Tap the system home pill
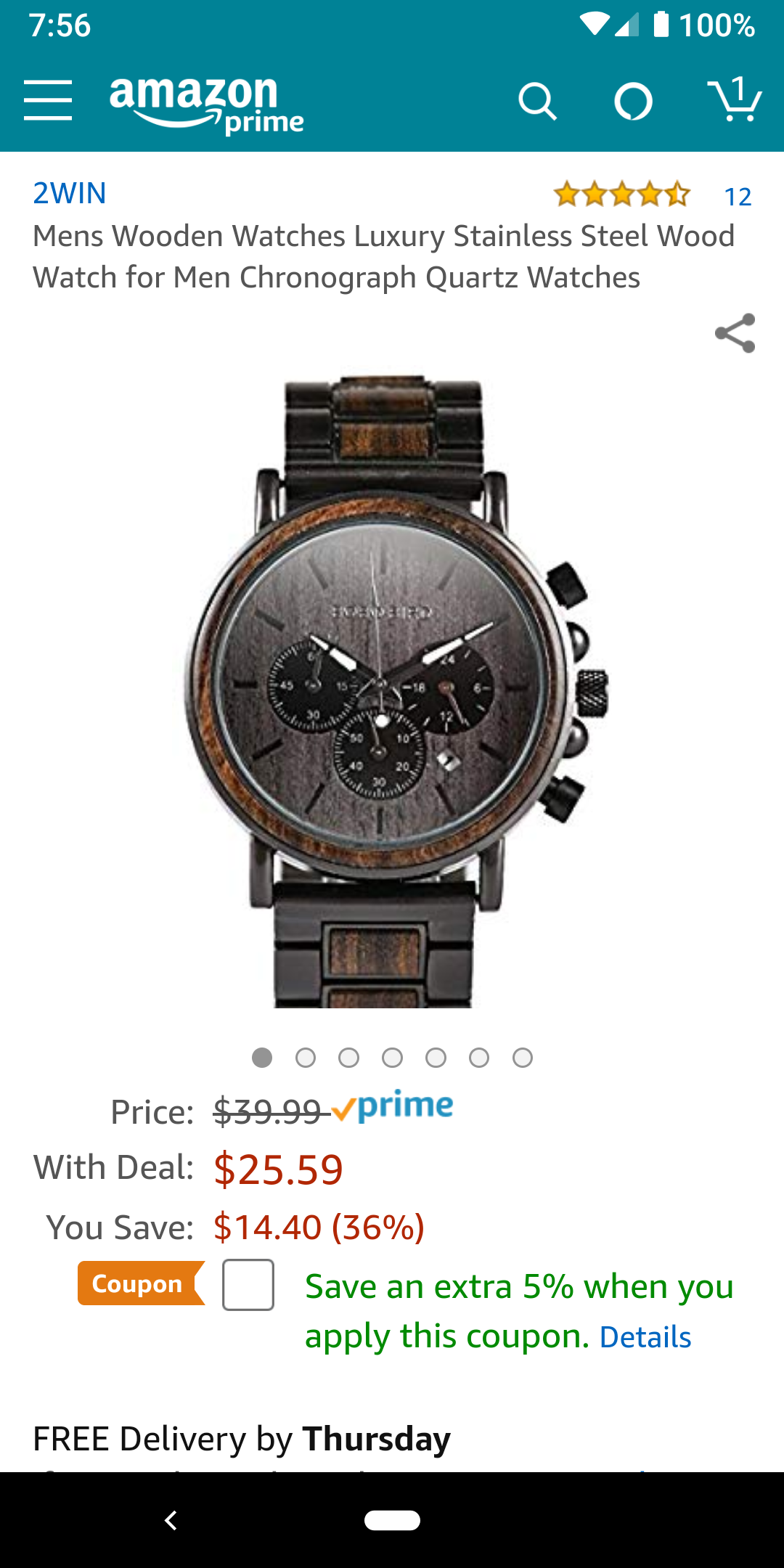 tap(392, 1520)
